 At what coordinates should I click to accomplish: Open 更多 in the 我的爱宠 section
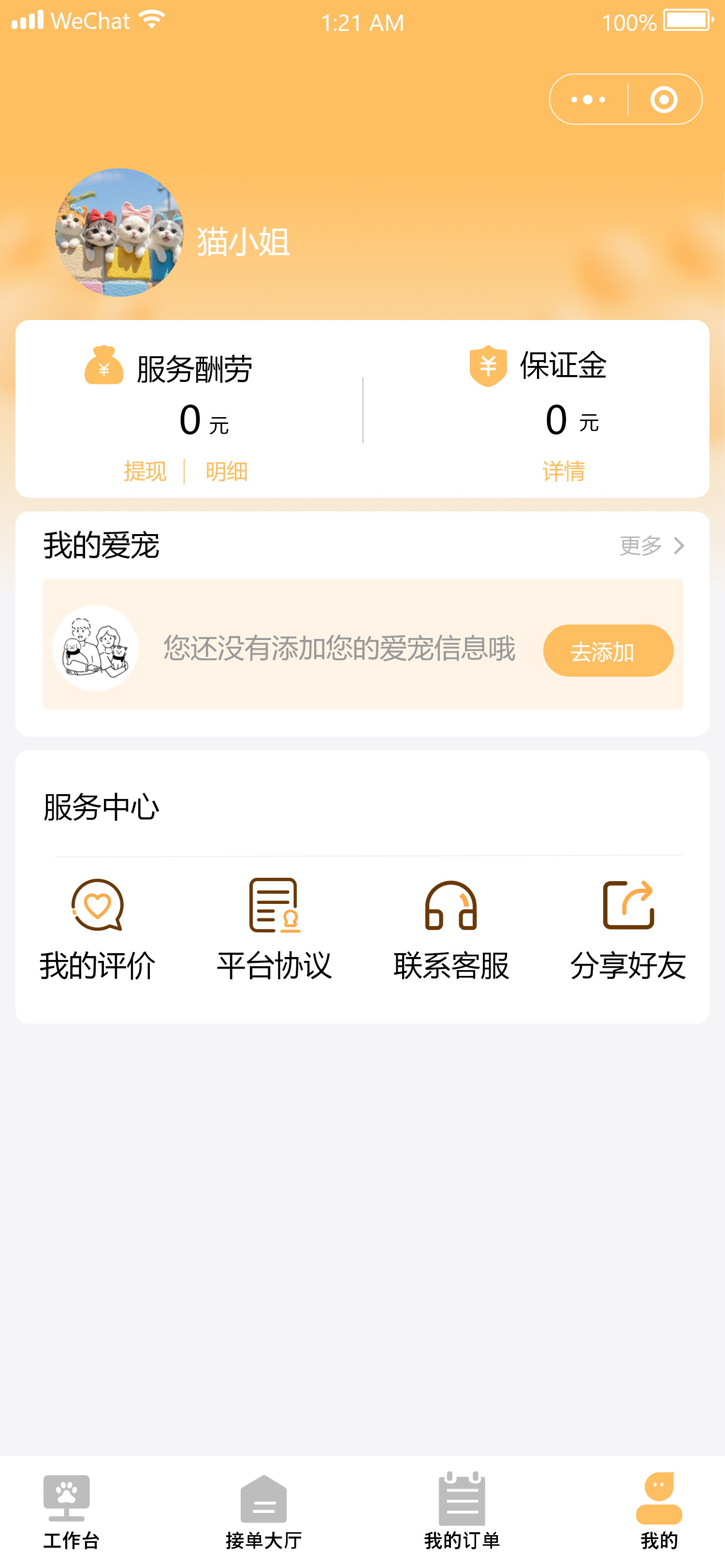pyautogui.click(x=652, y=545)
